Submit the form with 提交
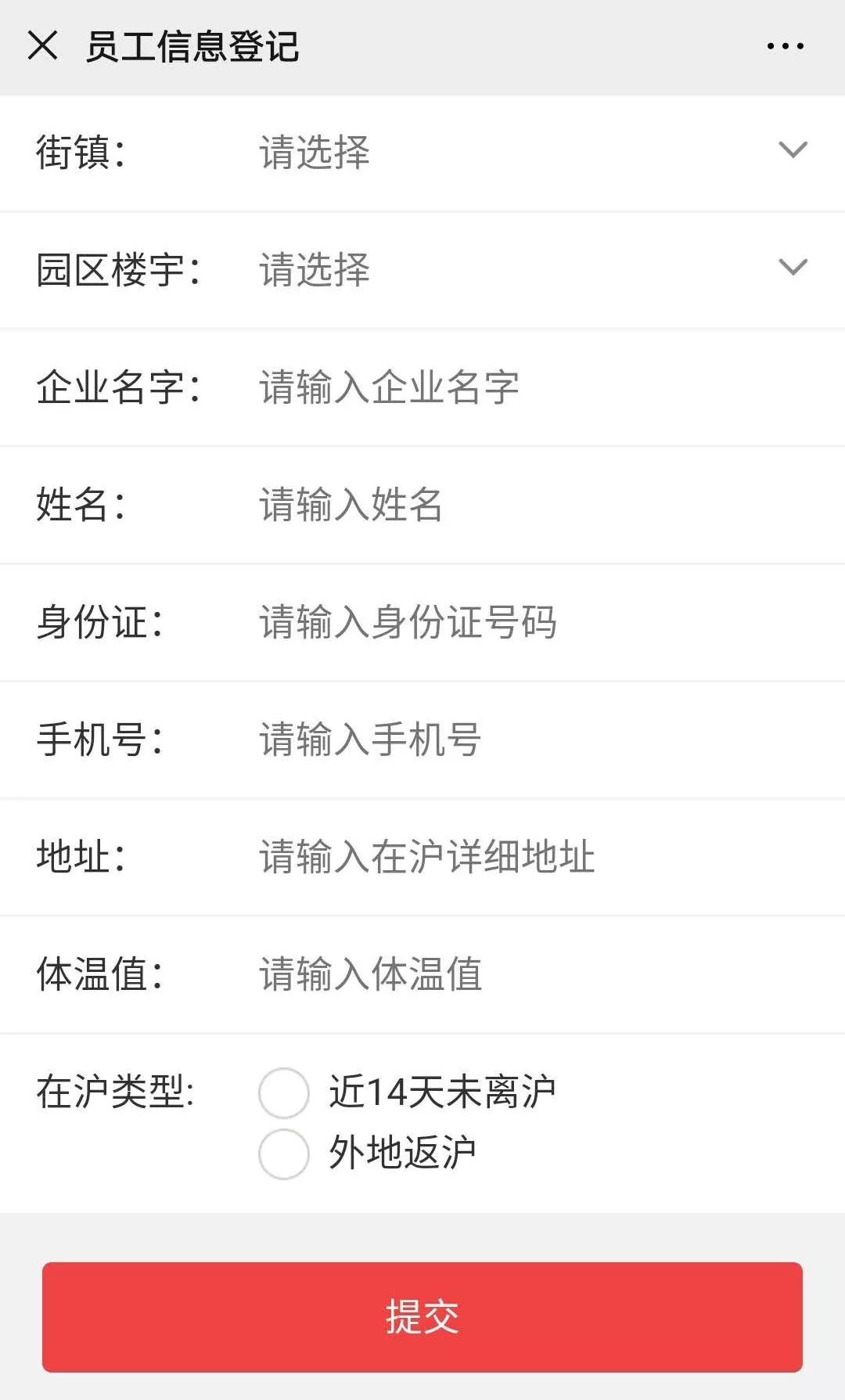 pos(422,1316)
